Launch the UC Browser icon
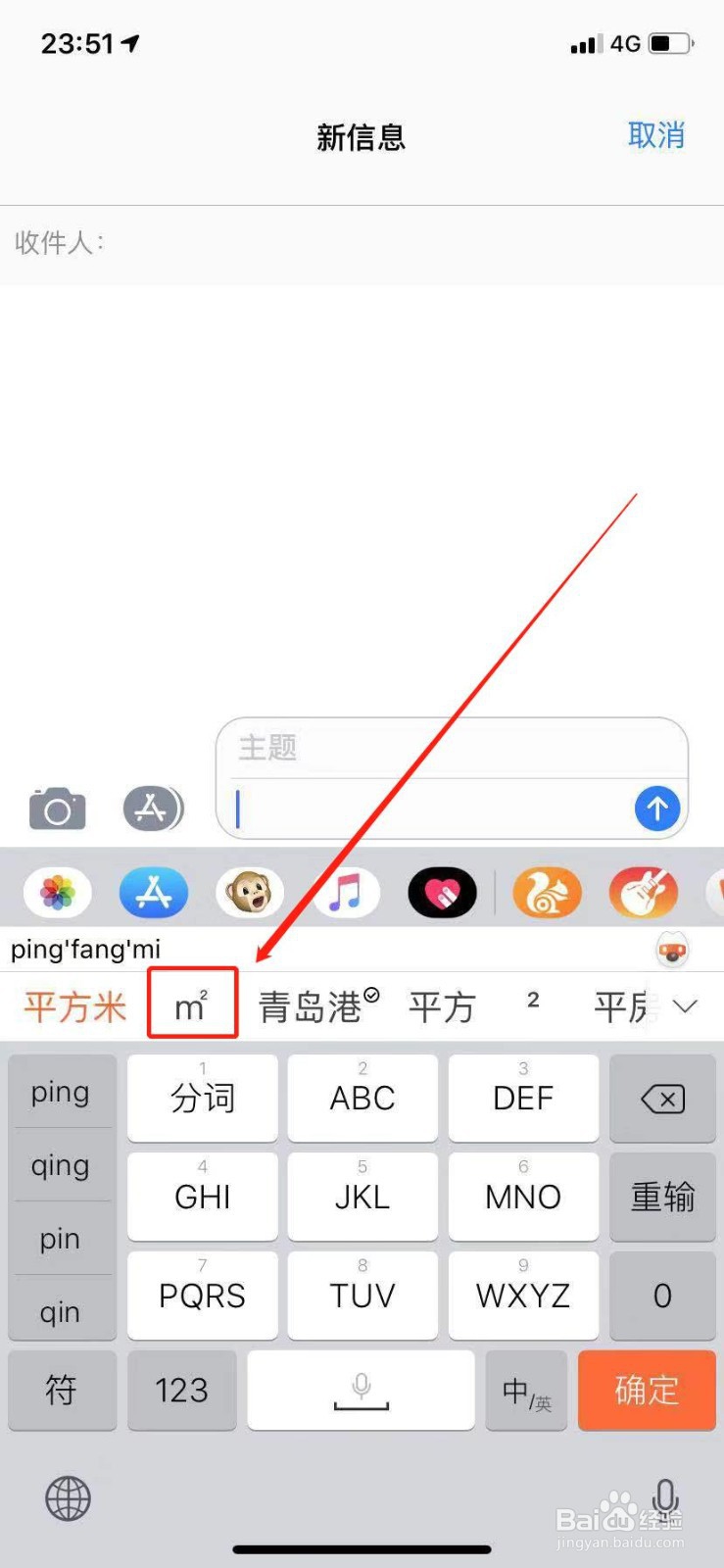This screenshot has height=1568, width=724. pyautogui.click(x=548, y=892)
